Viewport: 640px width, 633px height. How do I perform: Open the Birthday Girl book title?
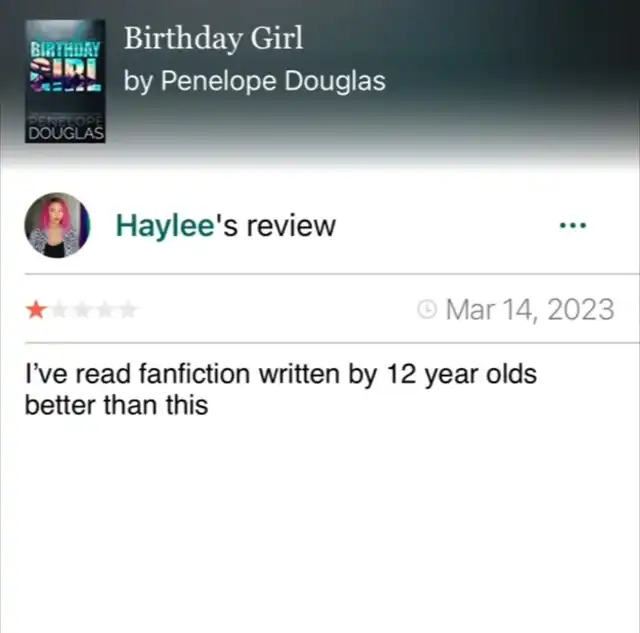coord(213,39)
